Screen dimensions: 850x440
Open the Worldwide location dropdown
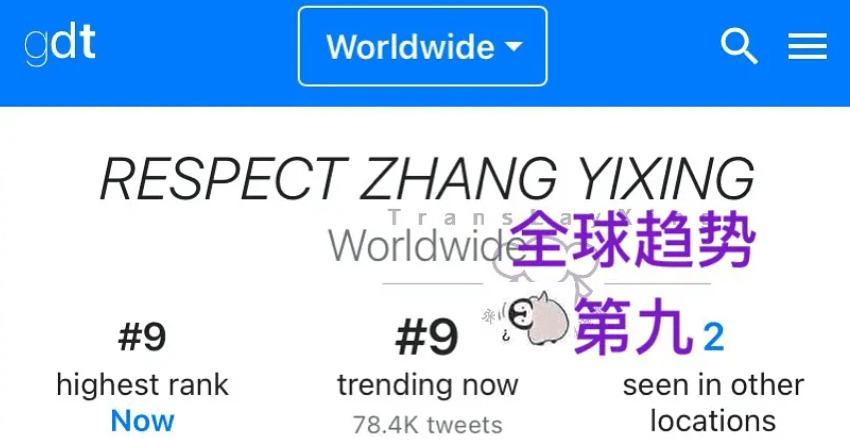click(x=423, y=47)
